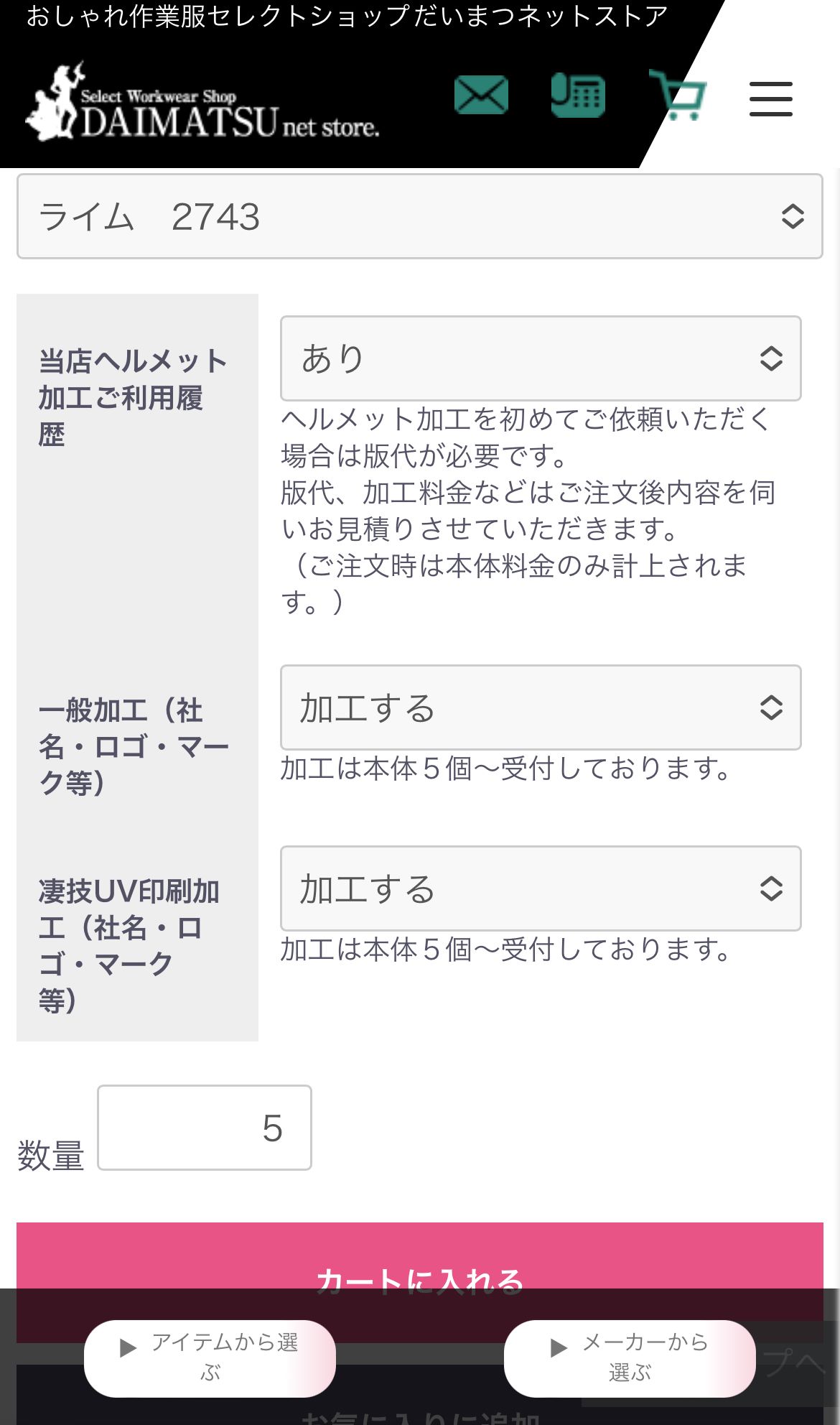Select アイテムから選ぶ button
Viewport: 840px width, 1425px height.
210,1357
